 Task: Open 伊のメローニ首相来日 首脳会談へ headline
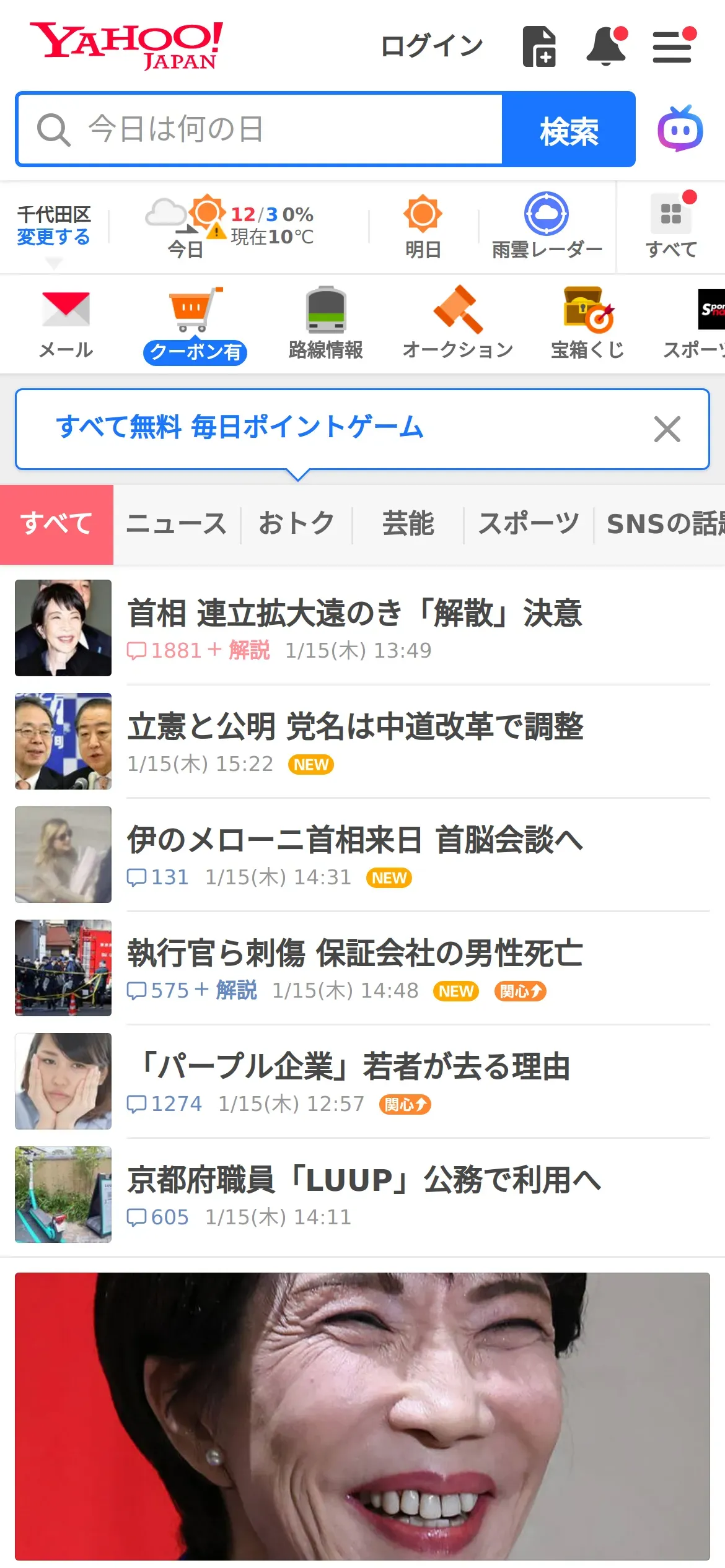point(355,840)
